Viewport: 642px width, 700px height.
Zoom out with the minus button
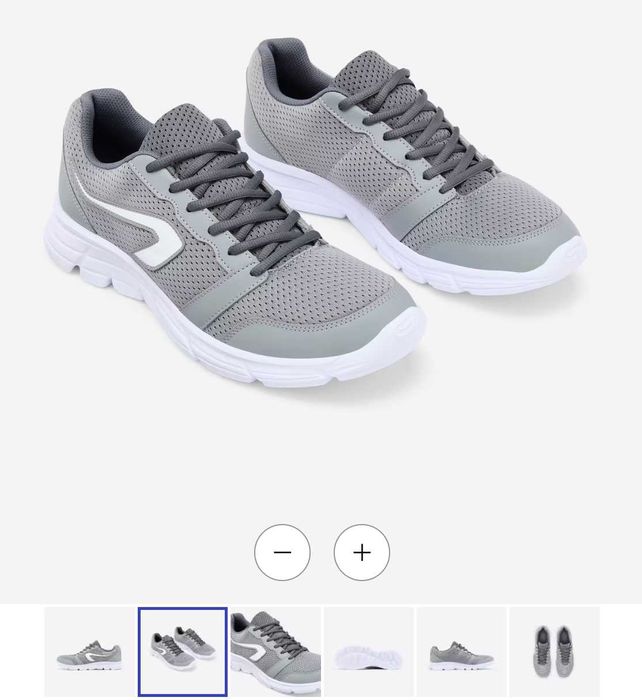point(282,552)
